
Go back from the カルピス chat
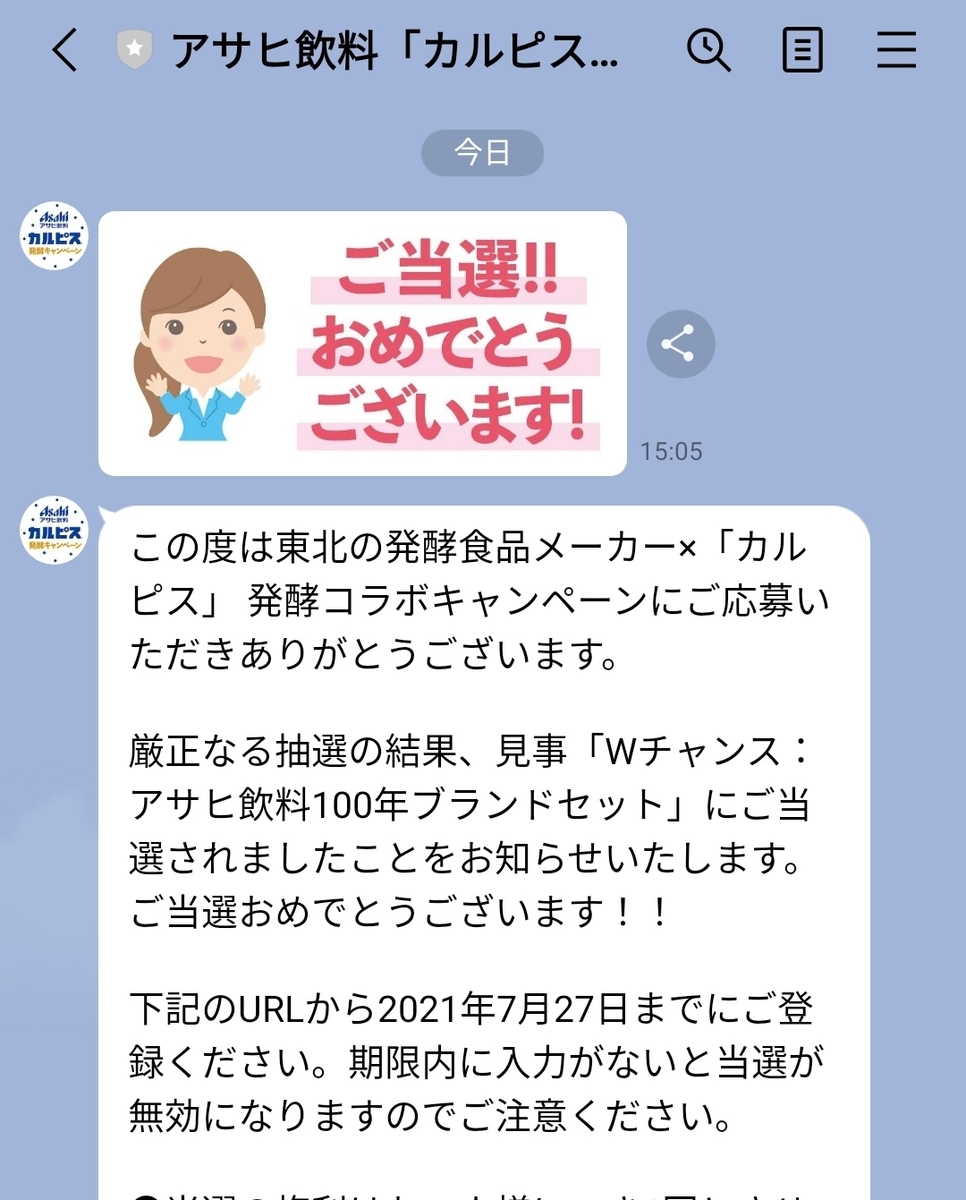tap(65, 50)
